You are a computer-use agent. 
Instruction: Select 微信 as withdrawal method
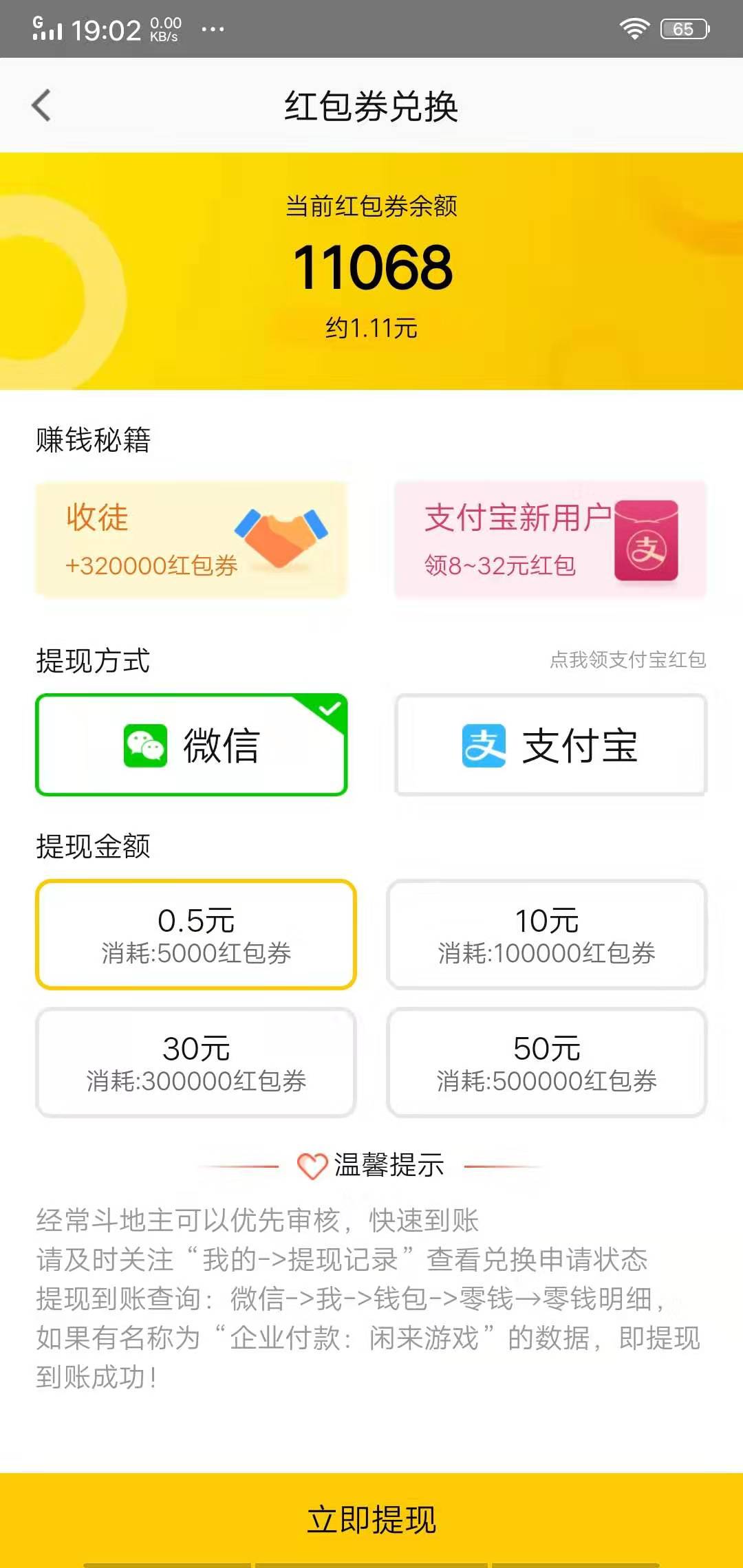193,746
